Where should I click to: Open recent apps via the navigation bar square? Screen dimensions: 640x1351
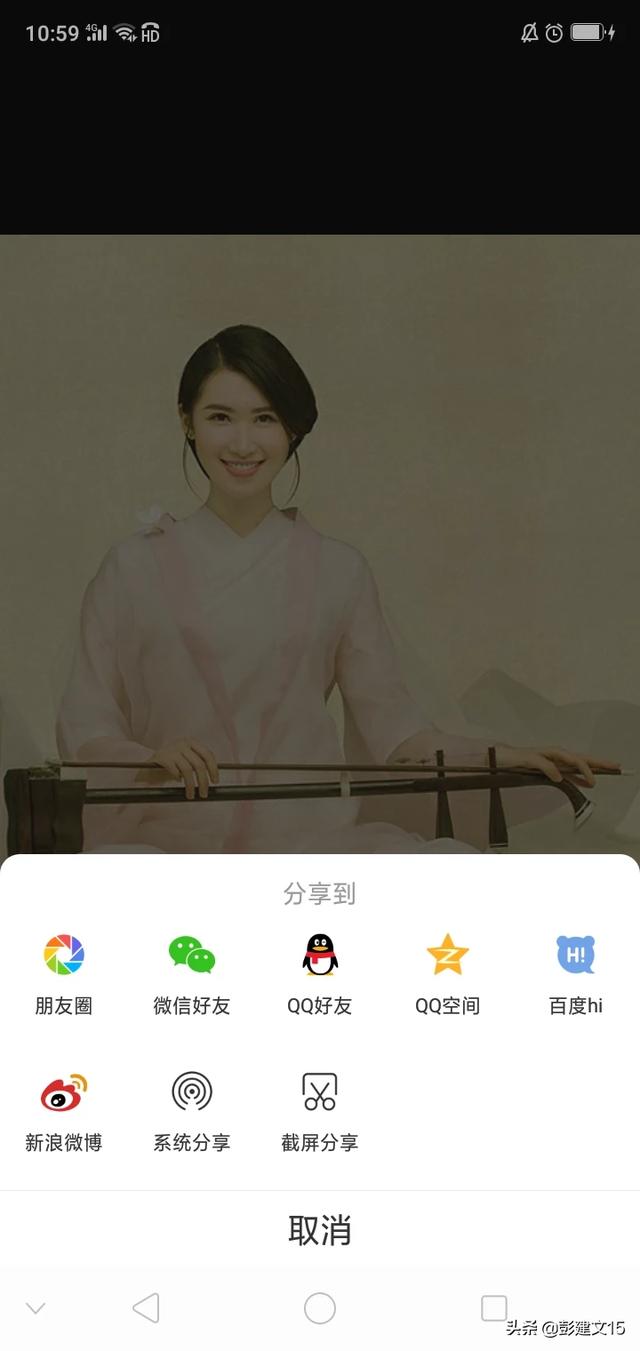point(494,1308)
